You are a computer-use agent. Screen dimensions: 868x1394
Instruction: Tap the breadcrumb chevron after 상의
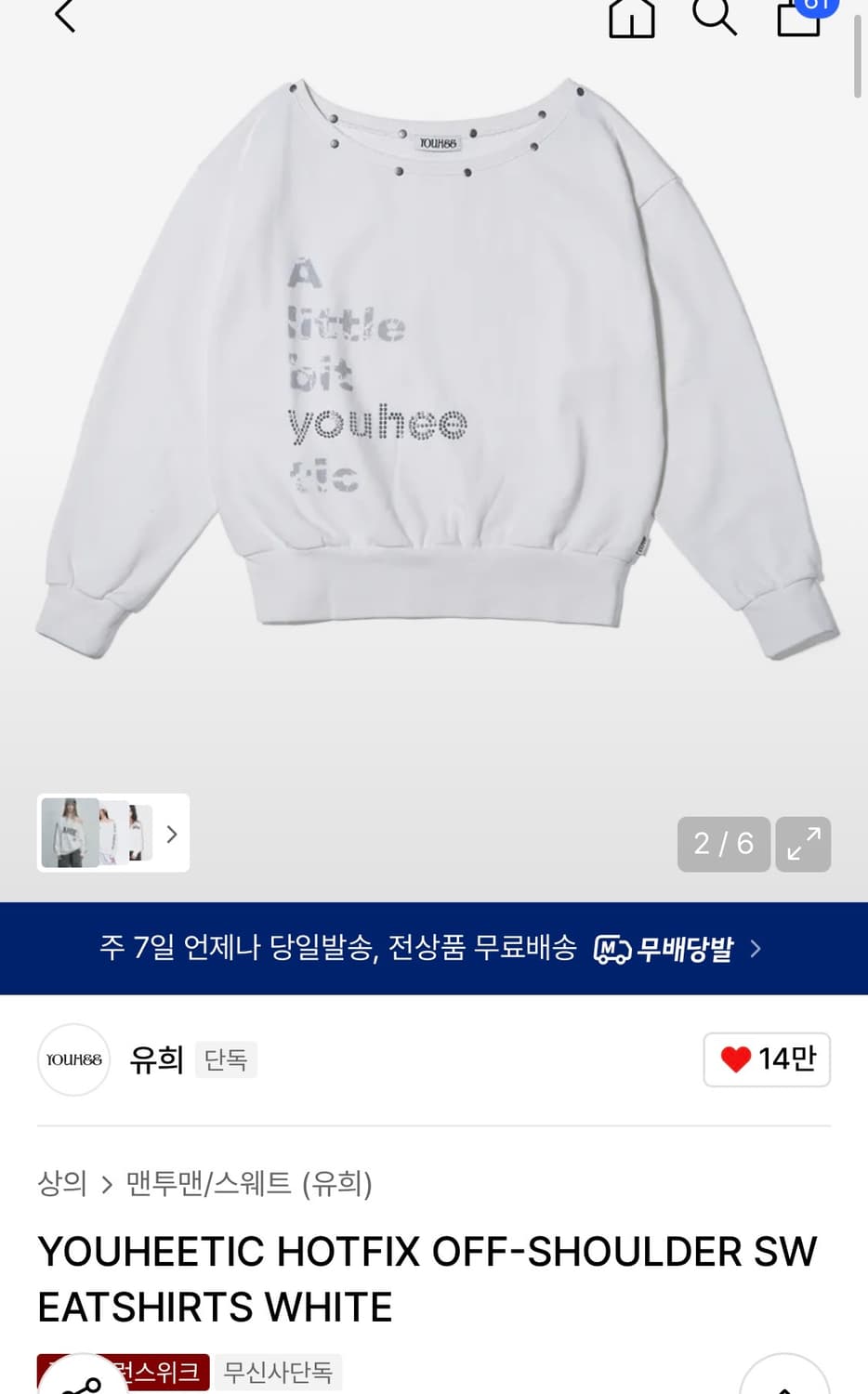tap(105, 1184)
